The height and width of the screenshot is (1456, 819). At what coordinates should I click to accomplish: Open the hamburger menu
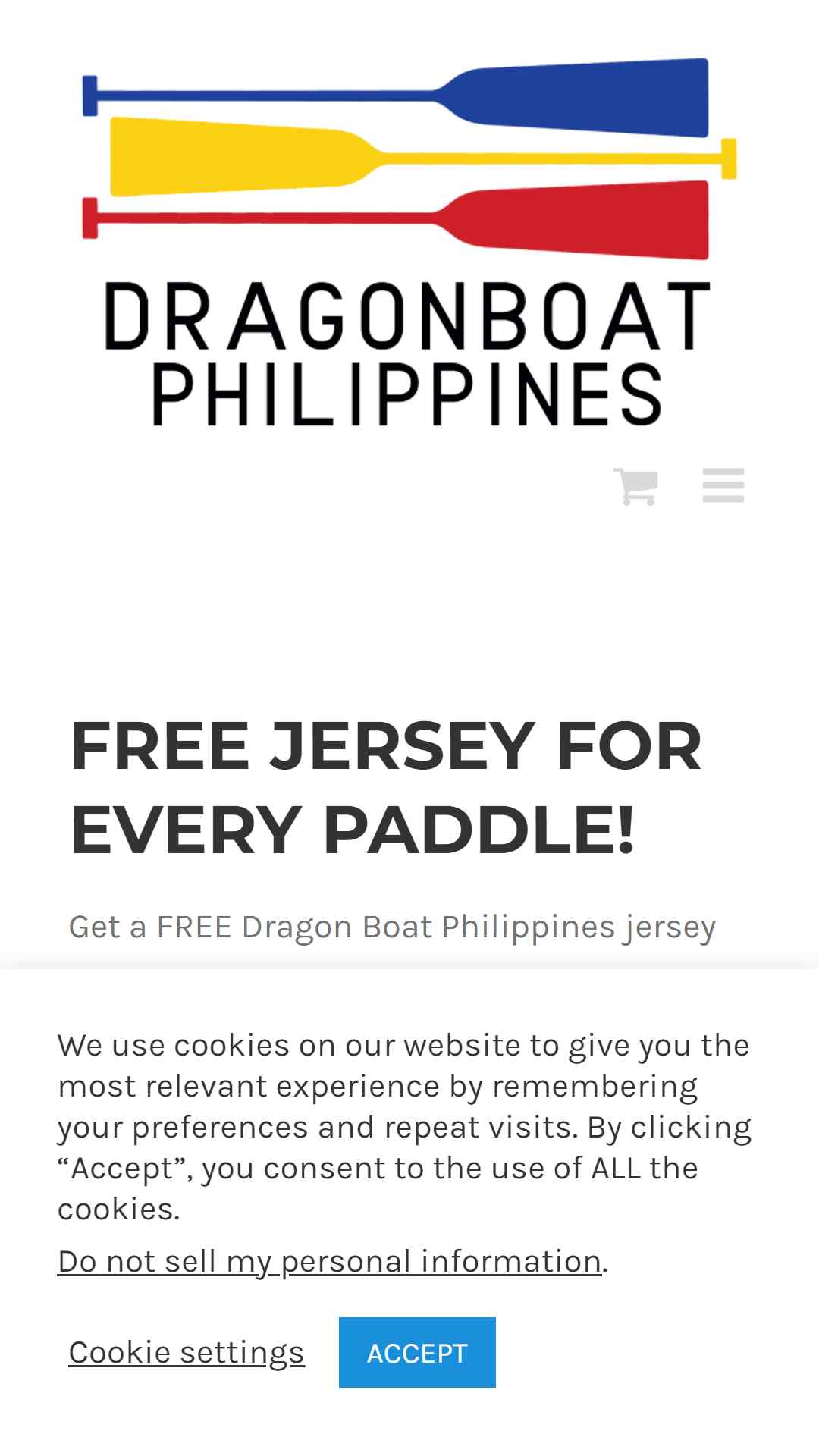(723, 485)
